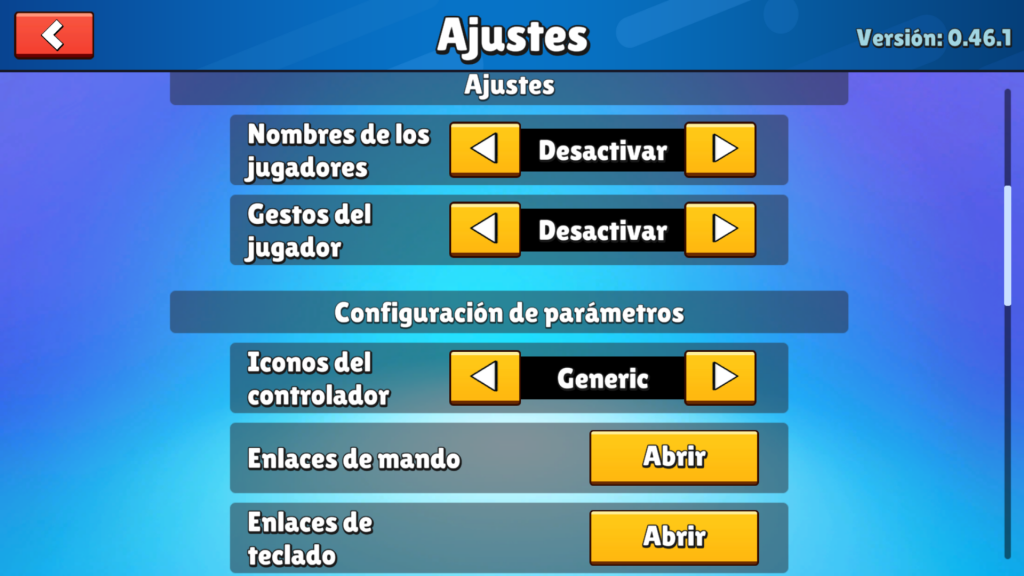Screen dimensions: 1024x576
Task: Tap left arrow for Nombres de los jugadores
Action: [485, 150]
